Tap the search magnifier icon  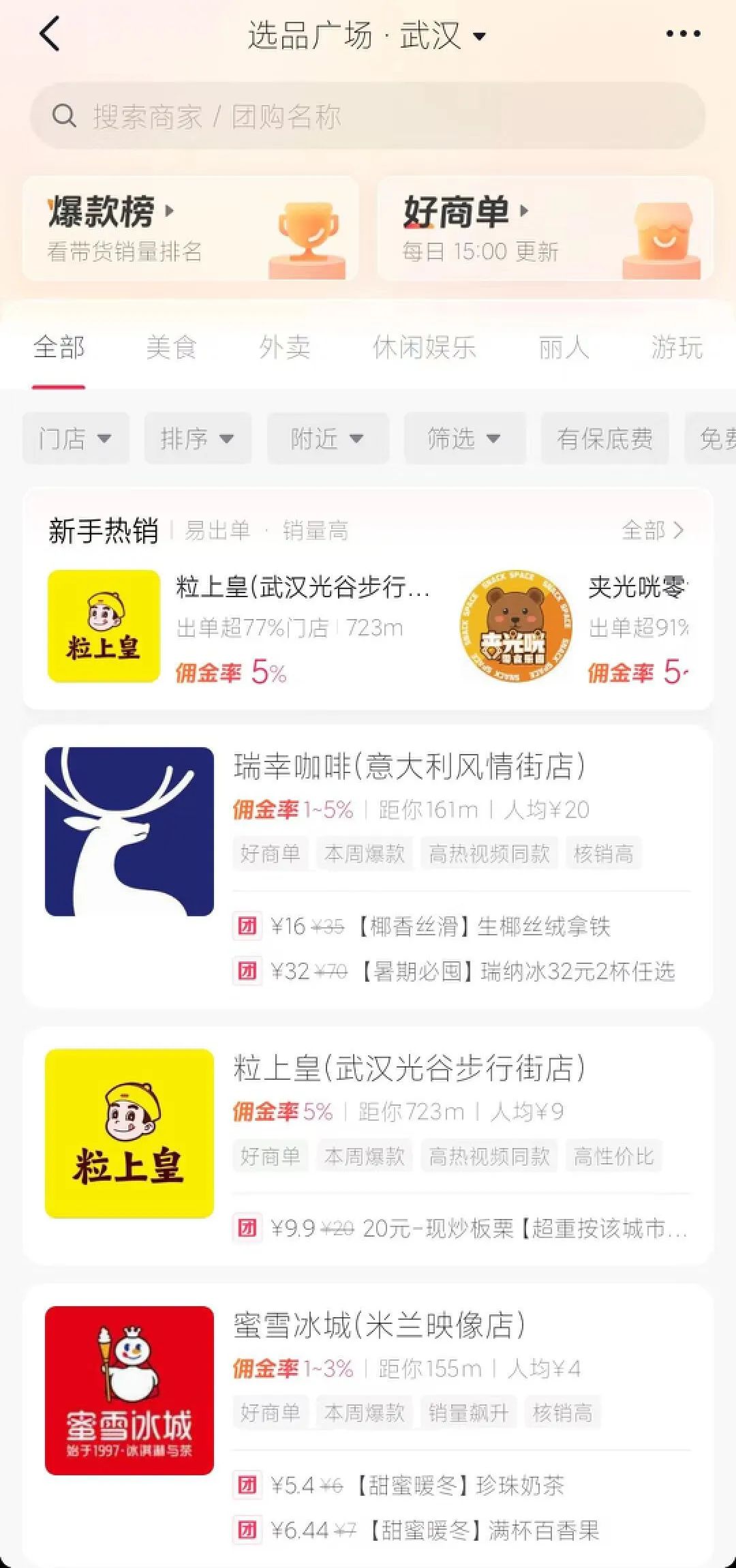click(65, 116)
